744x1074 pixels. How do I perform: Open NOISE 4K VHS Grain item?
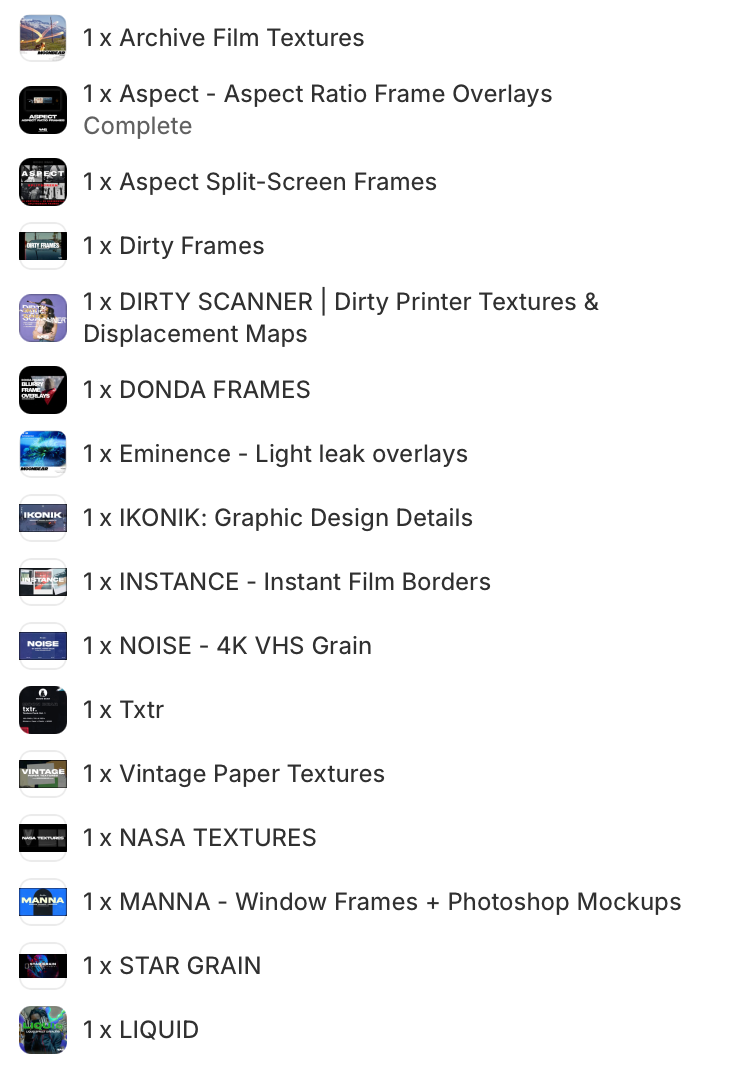(227, 646)
